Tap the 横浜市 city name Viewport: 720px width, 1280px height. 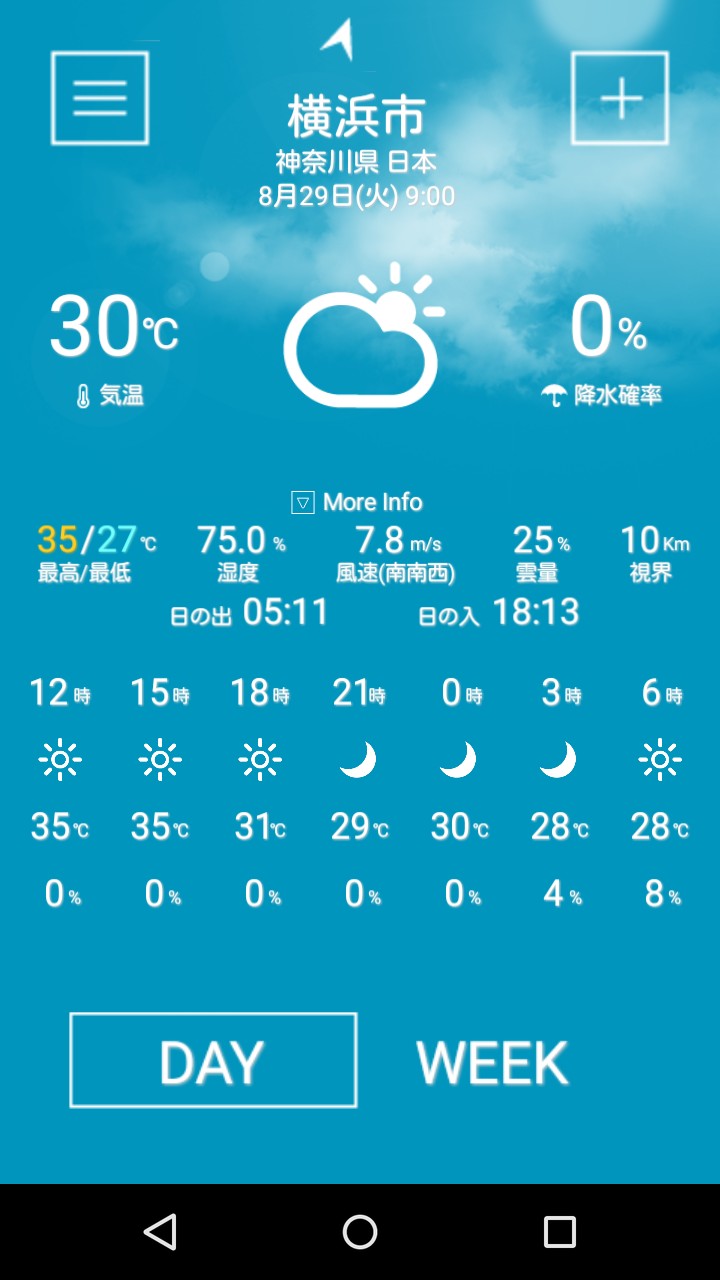(x=357, y=114)
